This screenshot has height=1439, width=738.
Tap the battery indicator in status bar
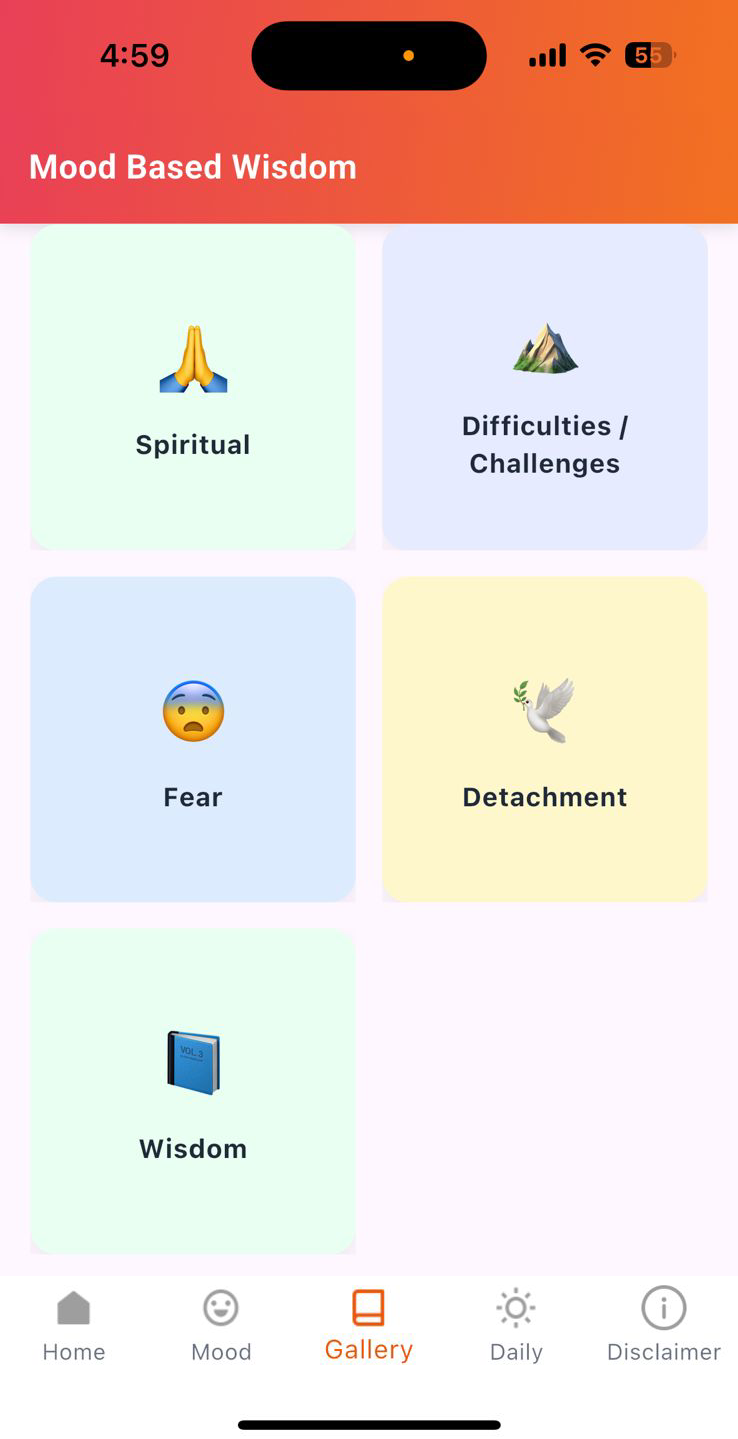click(650, 55)
